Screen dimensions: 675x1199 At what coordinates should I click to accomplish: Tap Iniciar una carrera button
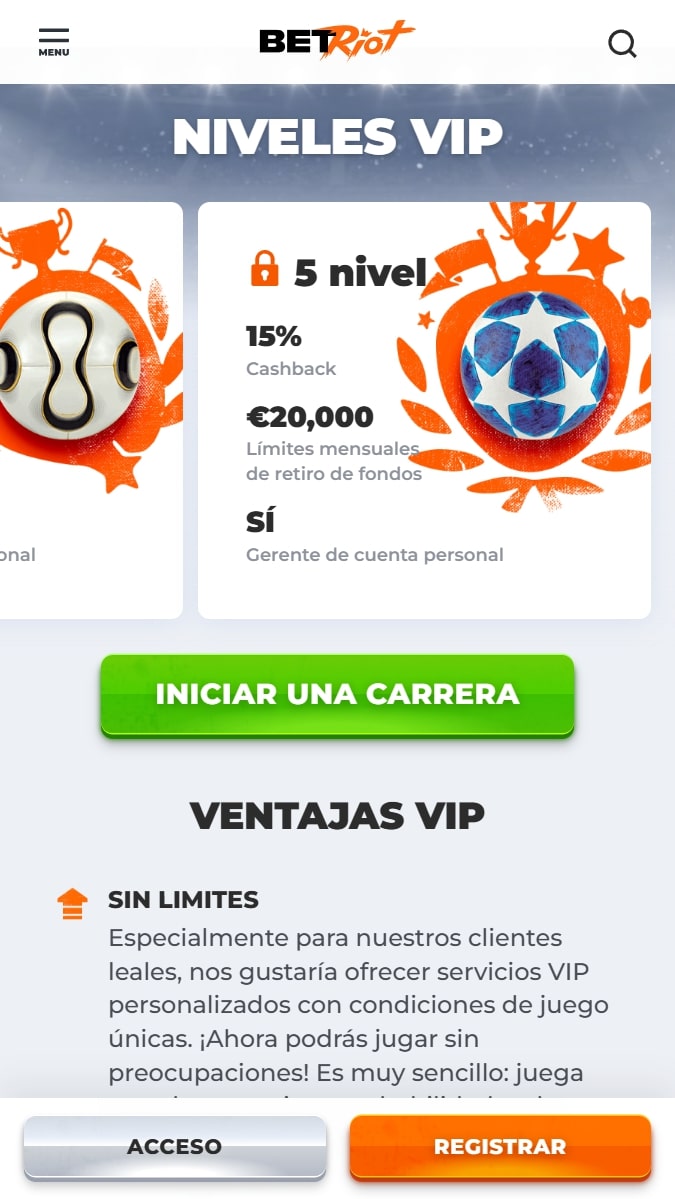pyautogui.click(x=337, y=695)
